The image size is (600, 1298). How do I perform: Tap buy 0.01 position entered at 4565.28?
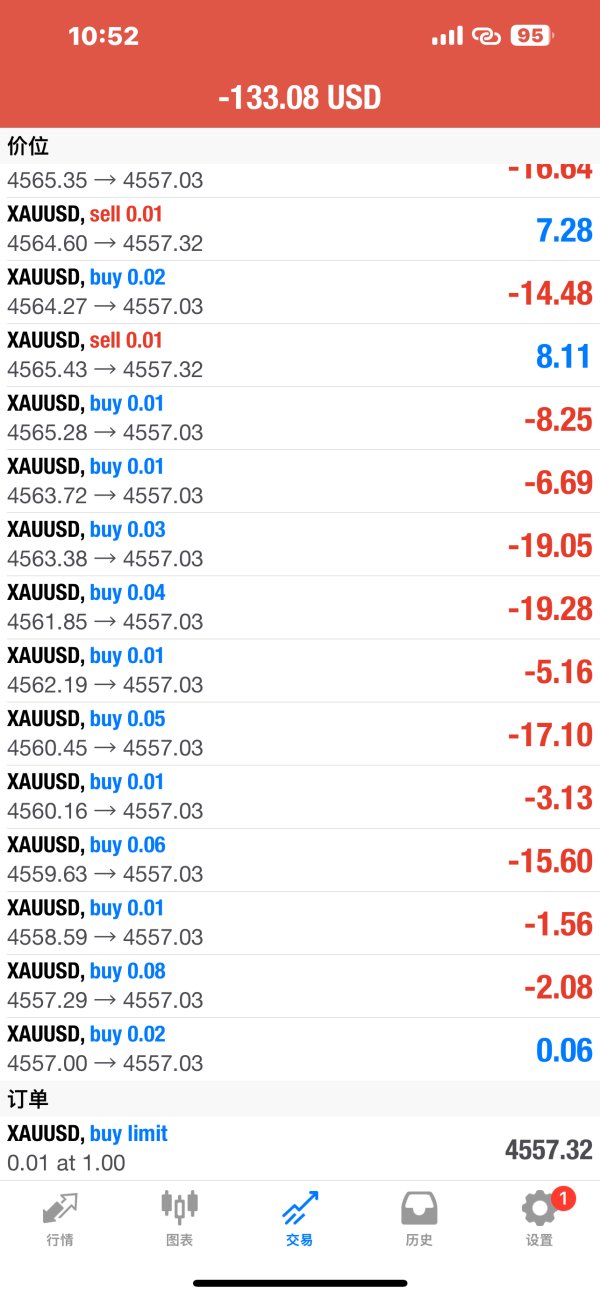[x=300, y=418]
